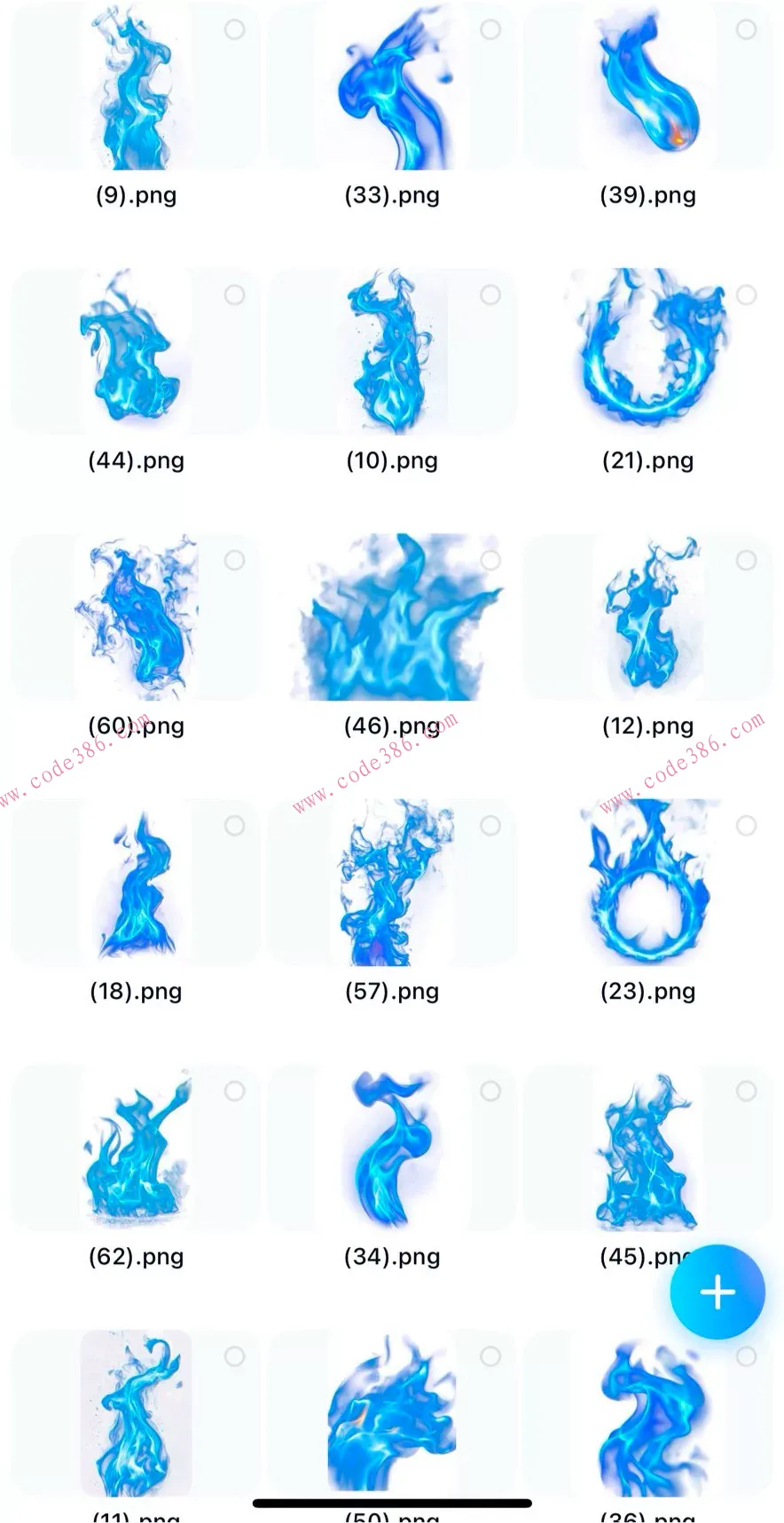The image size is (784, 1523).
Task: Select the circle on (21).png
Action: click(x=747, y=294)
